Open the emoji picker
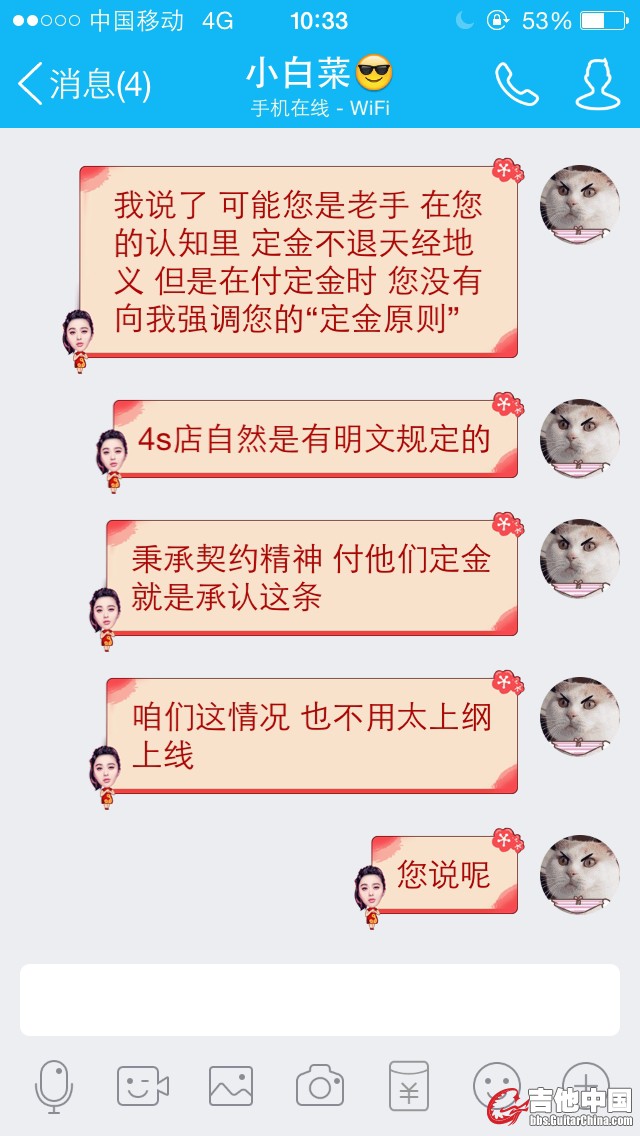The image size is (640, 1136). [496, 1084]
